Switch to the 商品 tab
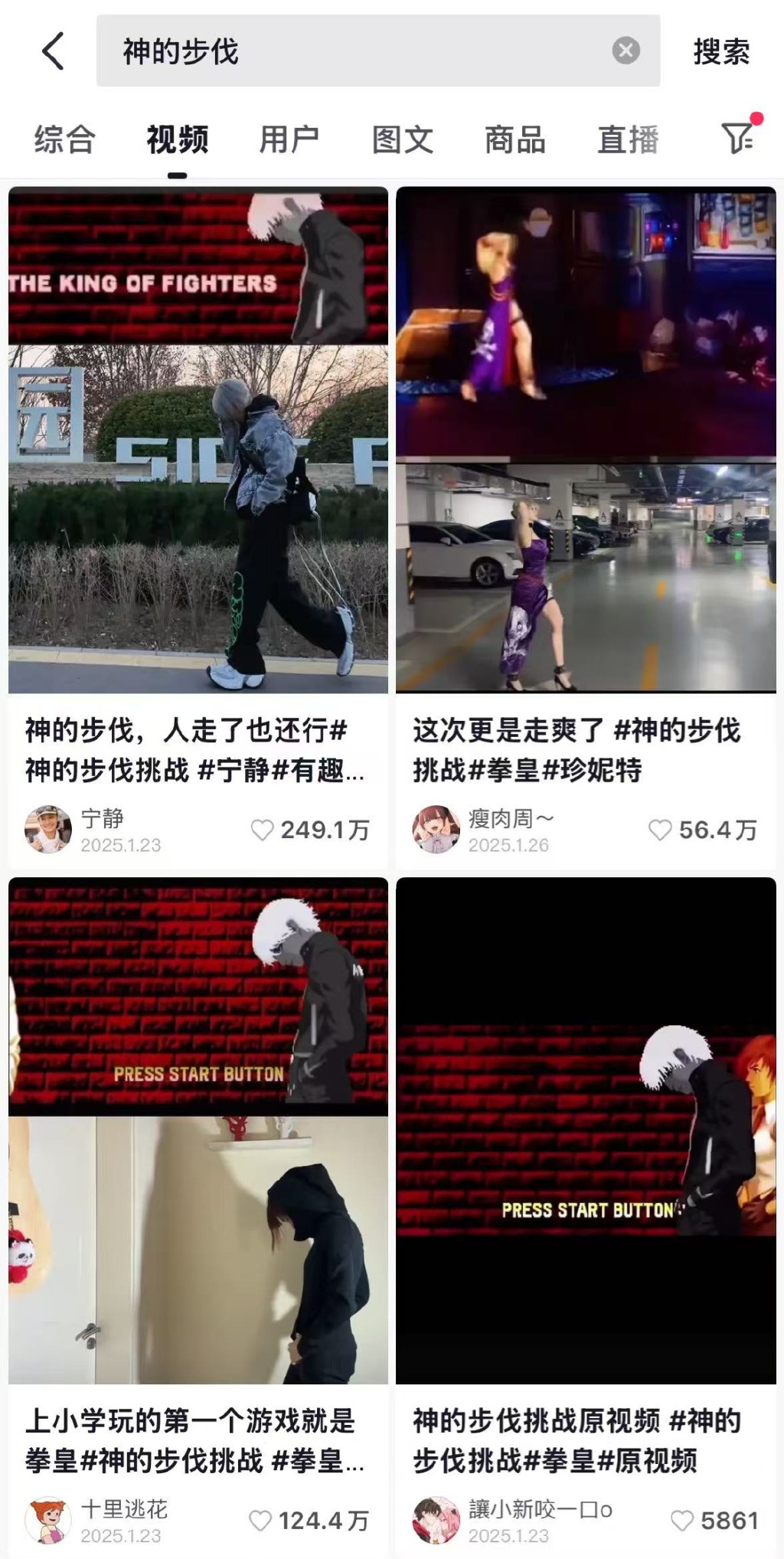This screenshot has height=1559, width=784. [x=514, y=140]
